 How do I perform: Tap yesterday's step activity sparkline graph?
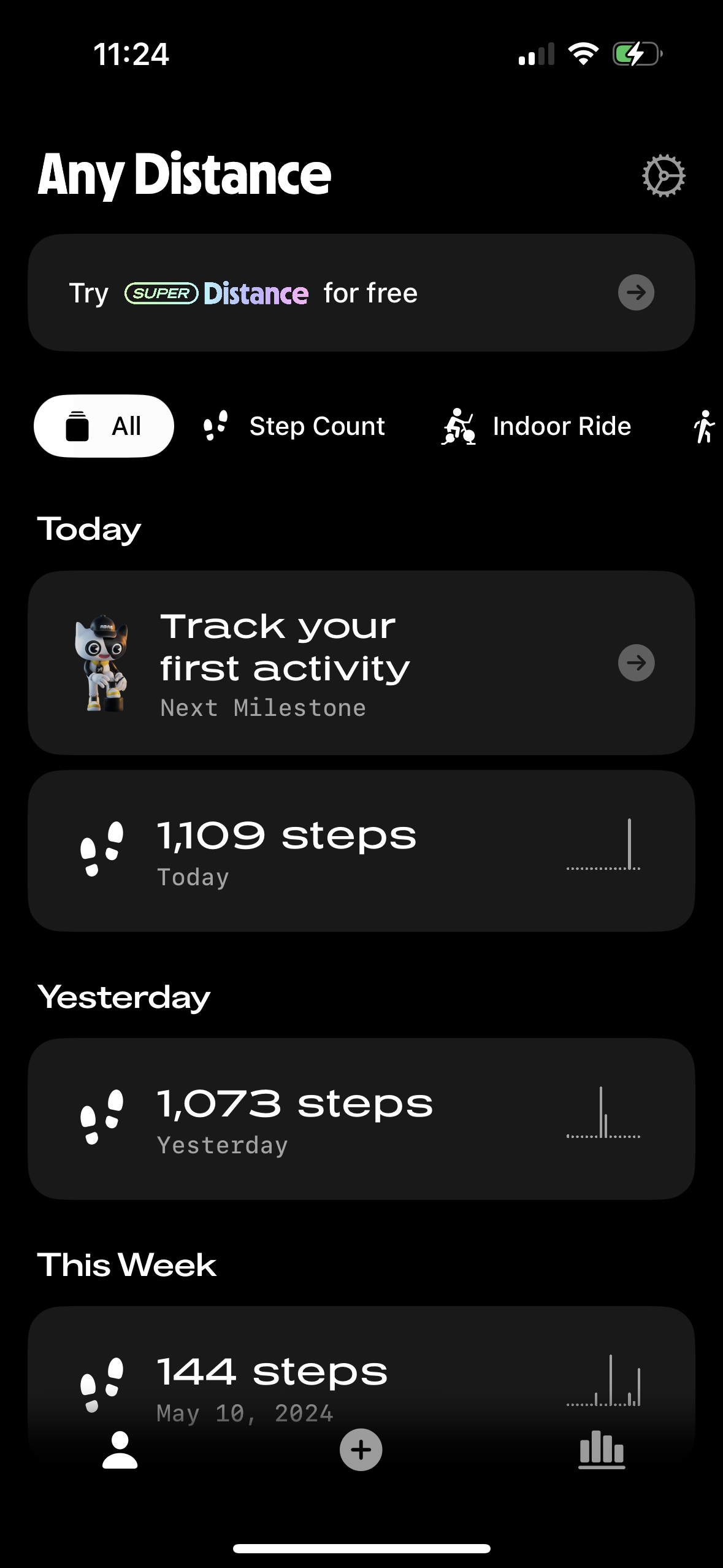[604, 1113]
